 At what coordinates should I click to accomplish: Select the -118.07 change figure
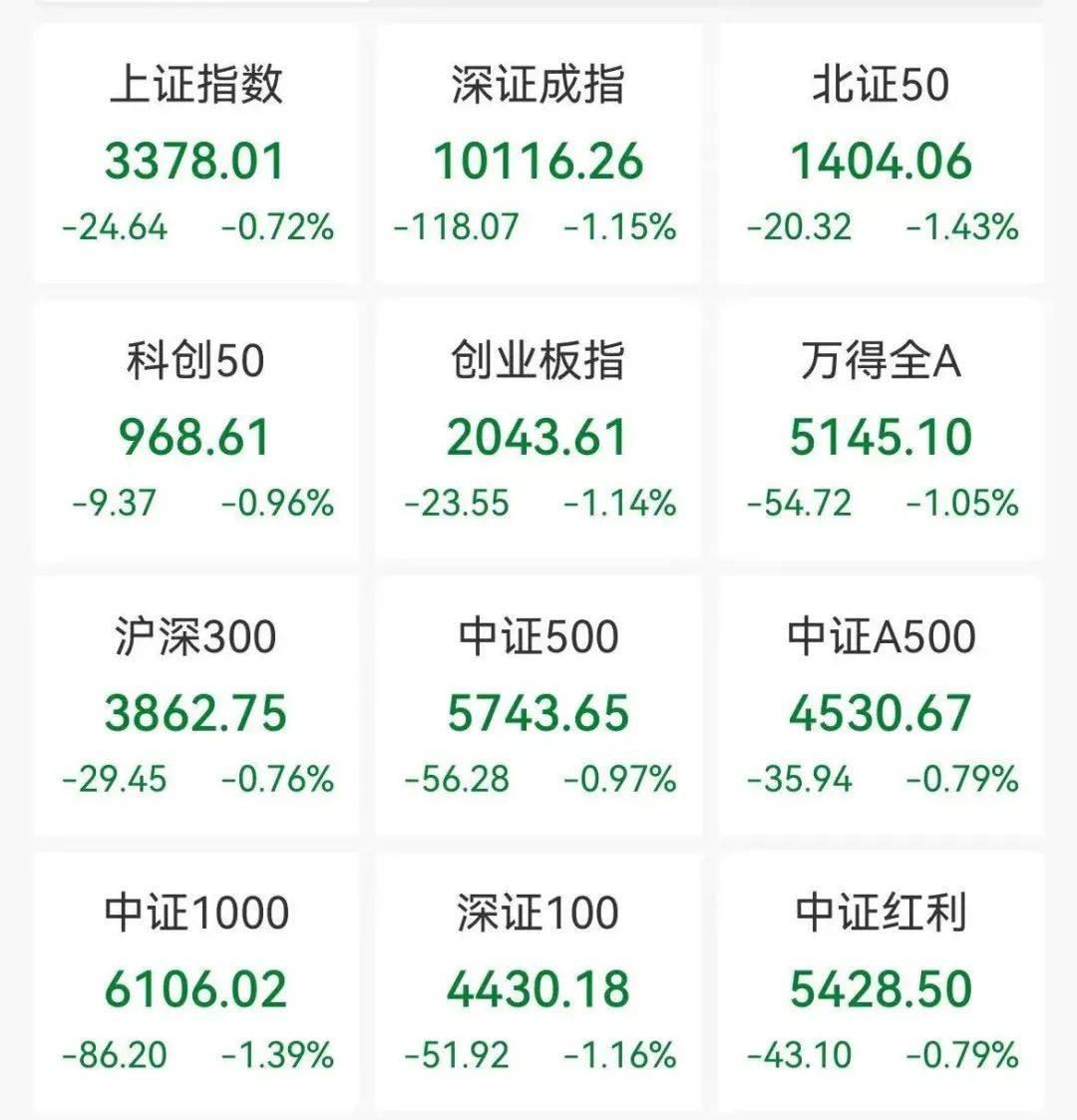coord(456,227)
